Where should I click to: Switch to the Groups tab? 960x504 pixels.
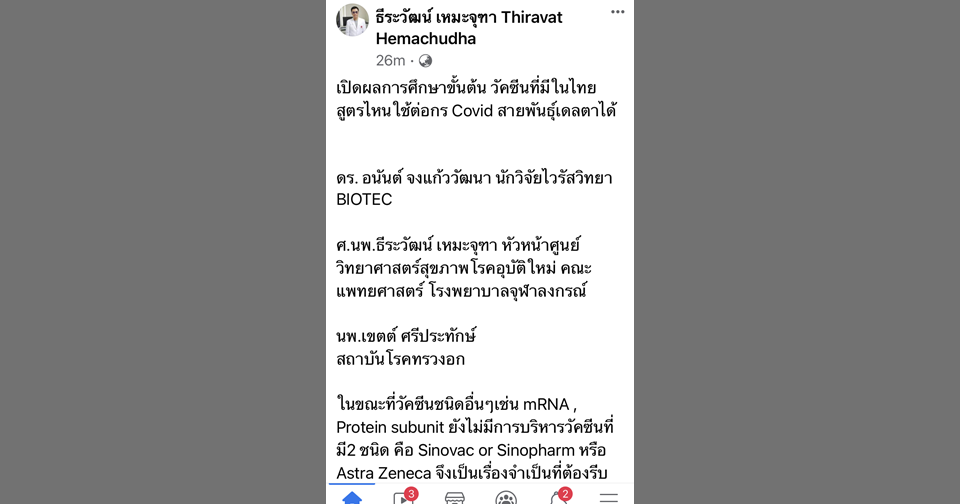pos(506,497)
